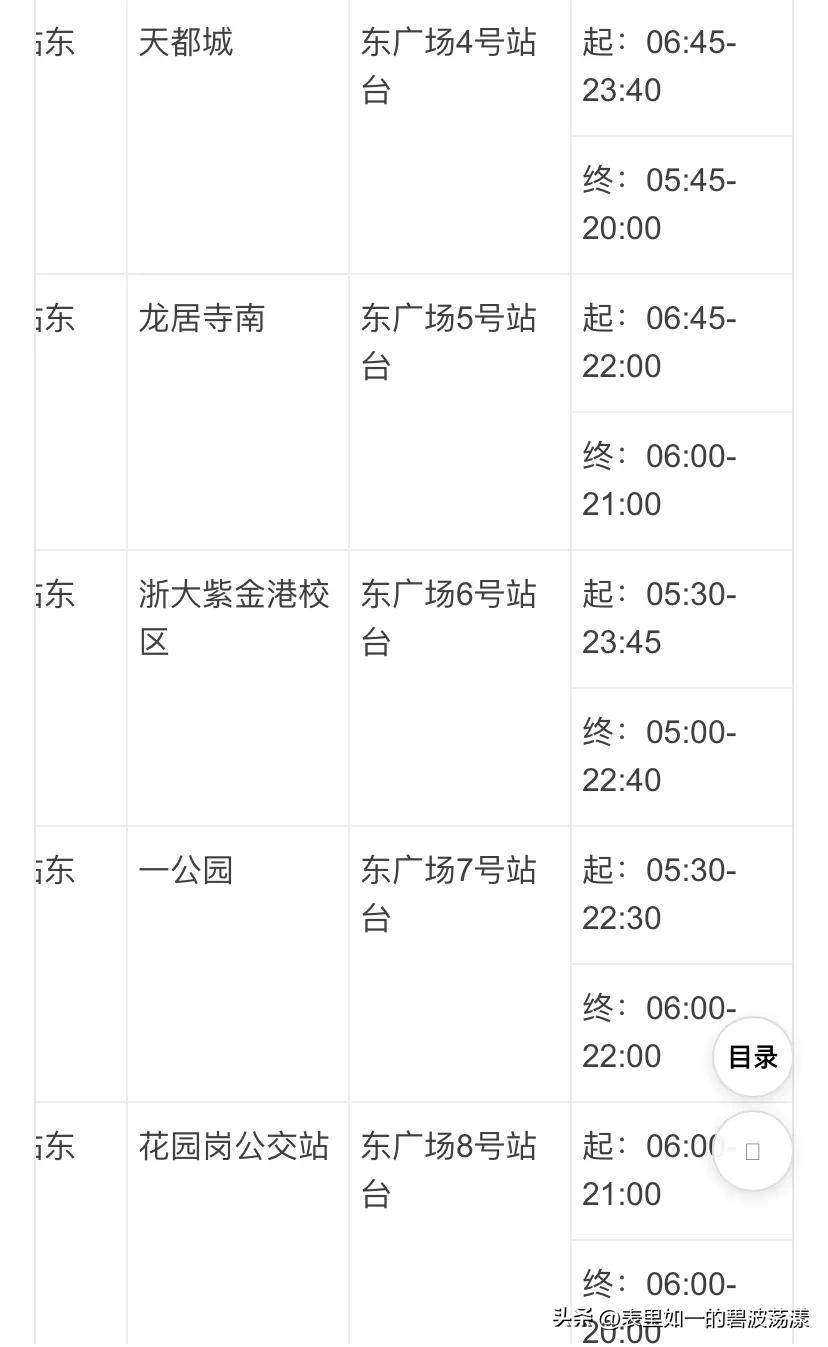The width and height of the screenshot is (828, 1347).
Task: Click the 起：05:30-23:45 time range
Action: tap(660, 618)
